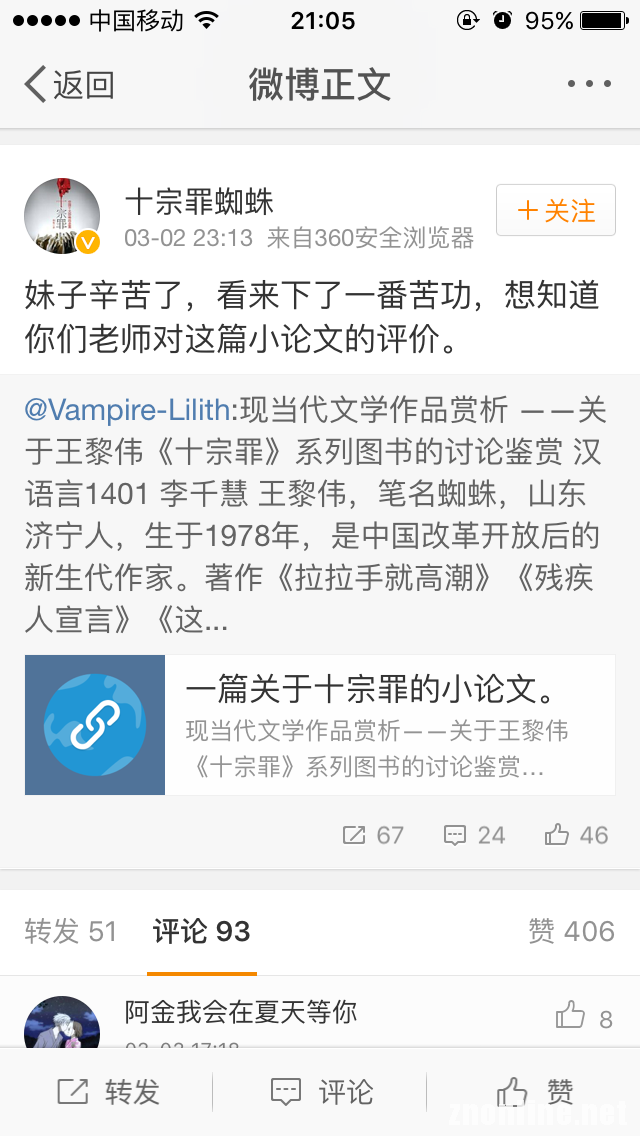The height and width of the screenshot is (1136, 640).
Task: Follow 十宗罪蜘蛛 with the 关注 button
Action: 556,210
